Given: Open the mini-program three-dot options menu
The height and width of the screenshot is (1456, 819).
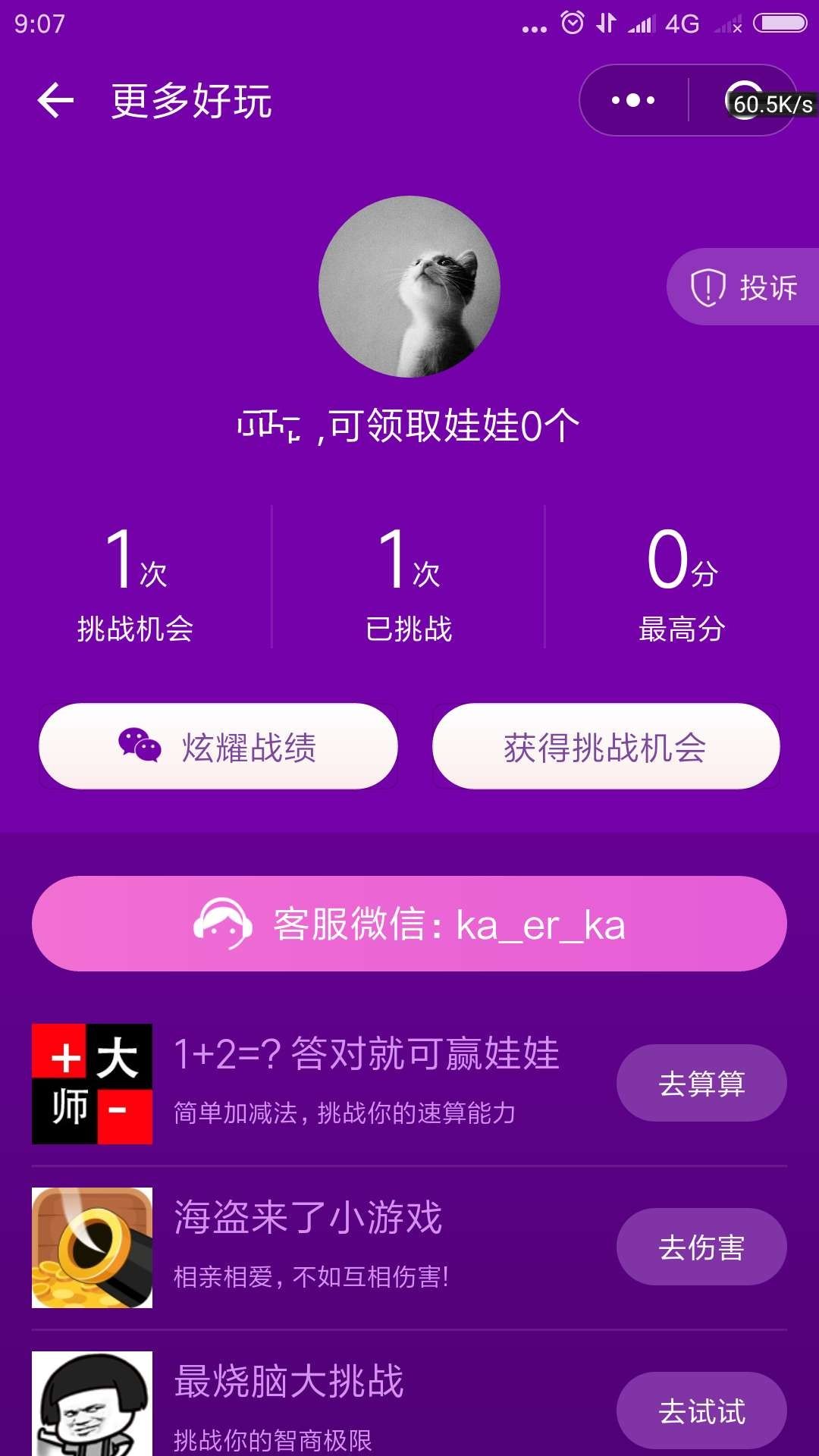Looking at the screenshot, I should 634,99.
